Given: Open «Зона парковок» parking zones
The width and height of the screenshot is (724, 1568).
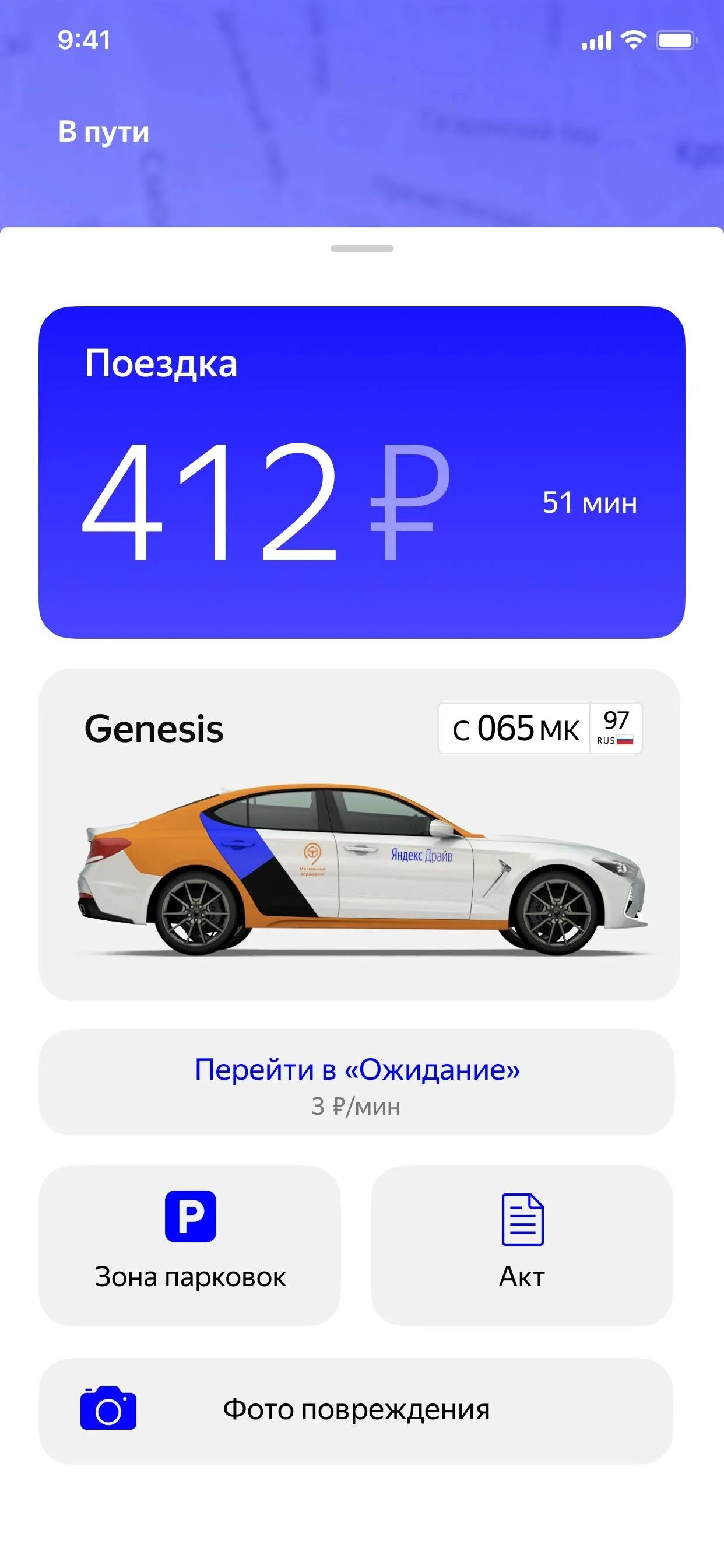Looking at the screenshot, I should 190,1245.
